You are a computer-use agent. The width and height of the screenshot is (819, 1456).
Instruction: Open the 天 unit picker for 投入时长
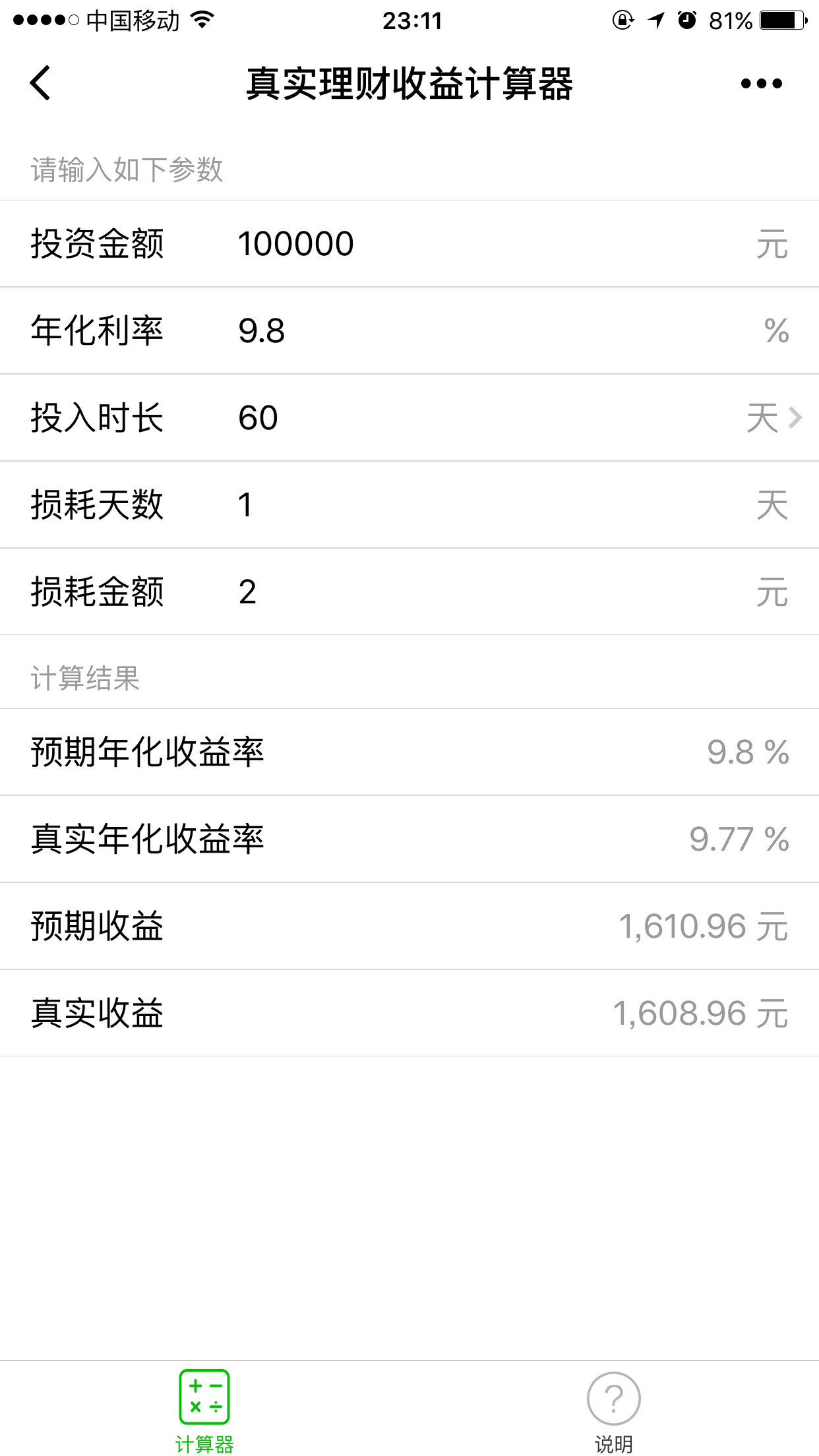[x=774, y=418]
